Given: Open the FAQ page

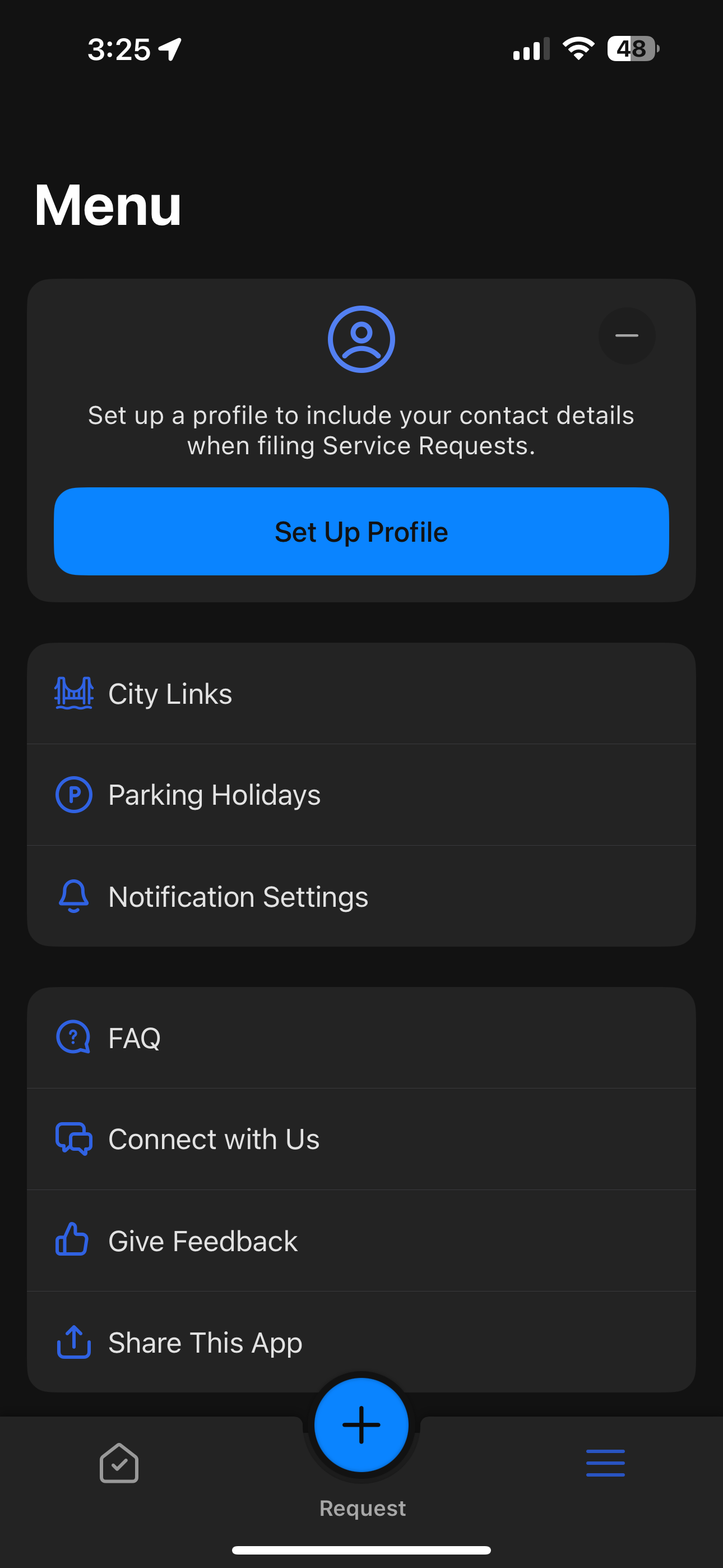Looking at the screenshot, I should [x=361, y=1038].
